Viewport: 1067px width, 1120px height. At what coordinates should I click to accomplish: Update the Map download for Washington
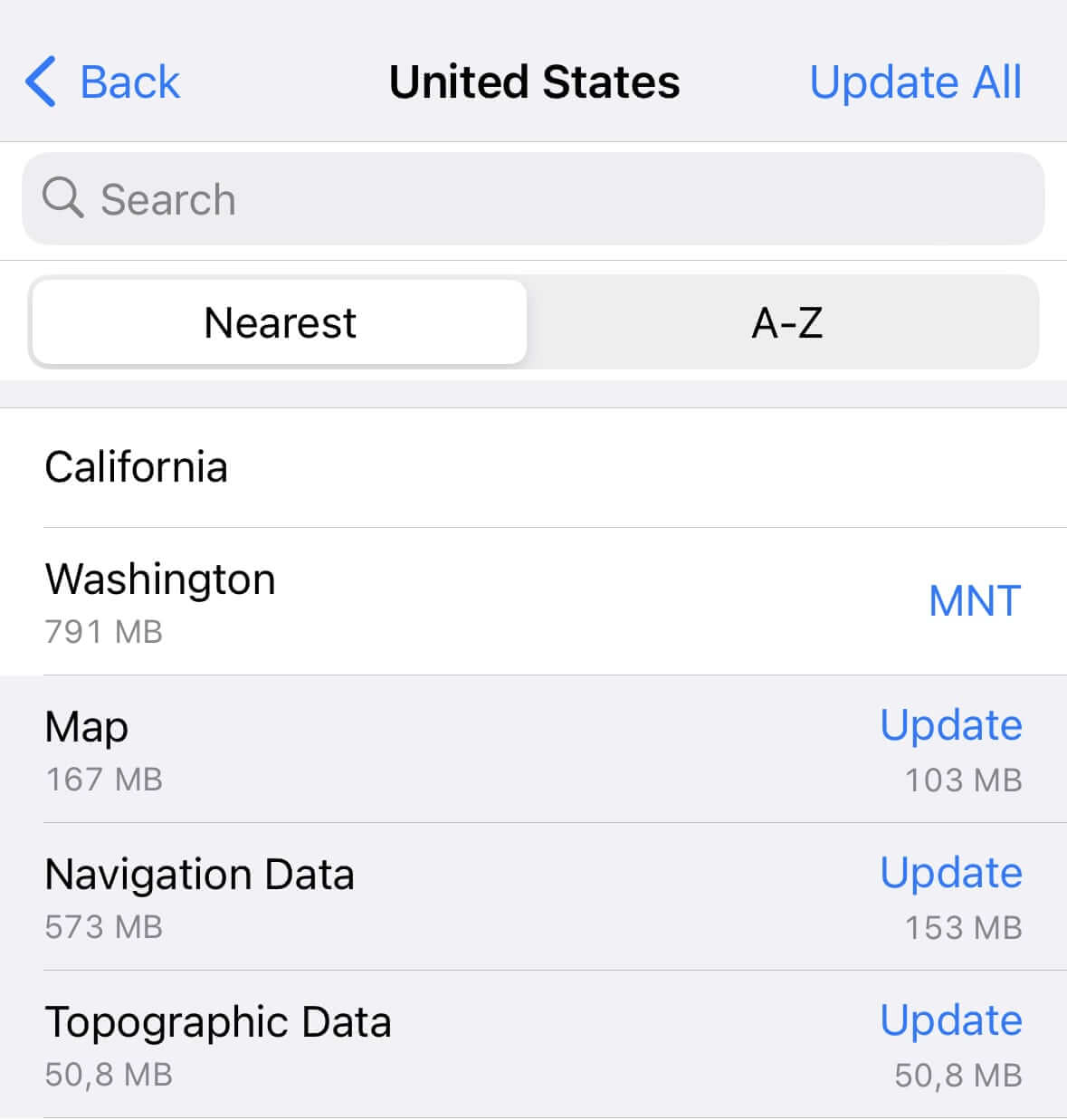(x=950, y=724)
